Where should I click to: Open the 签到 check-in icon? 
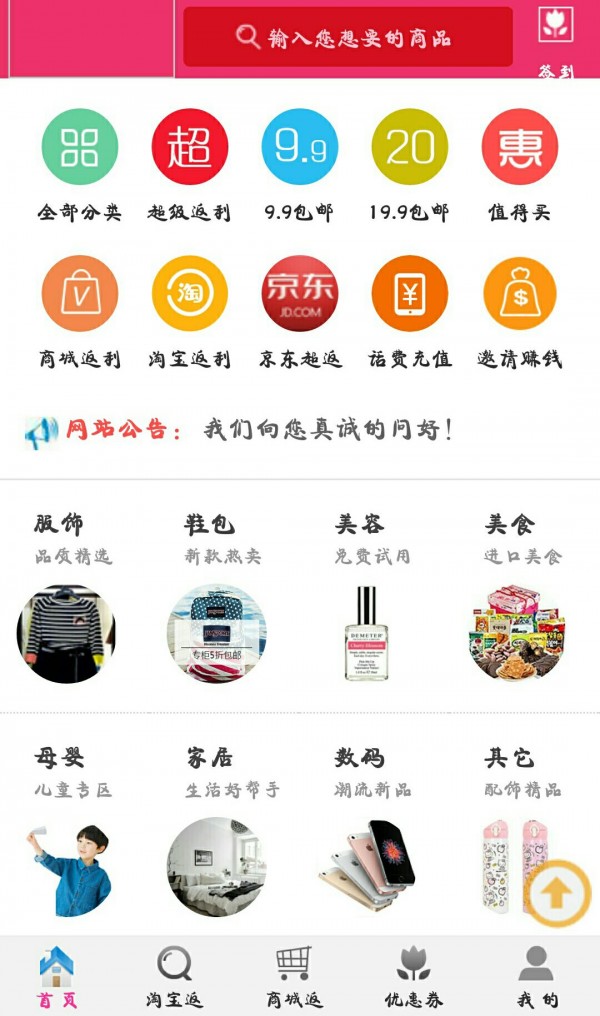[x=556, y=40]
